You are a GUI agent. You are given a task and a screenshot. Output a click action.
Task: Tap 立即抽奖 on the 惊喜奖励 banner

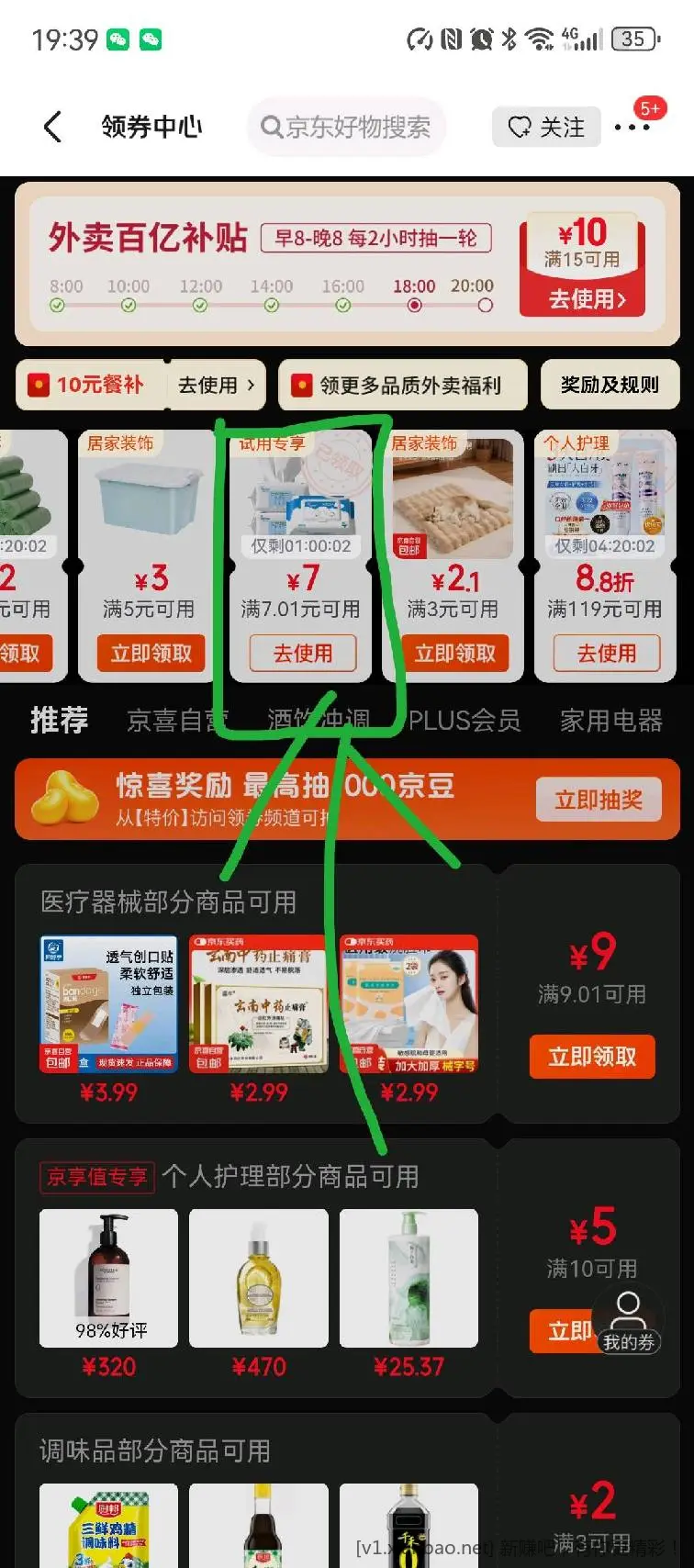599,800
